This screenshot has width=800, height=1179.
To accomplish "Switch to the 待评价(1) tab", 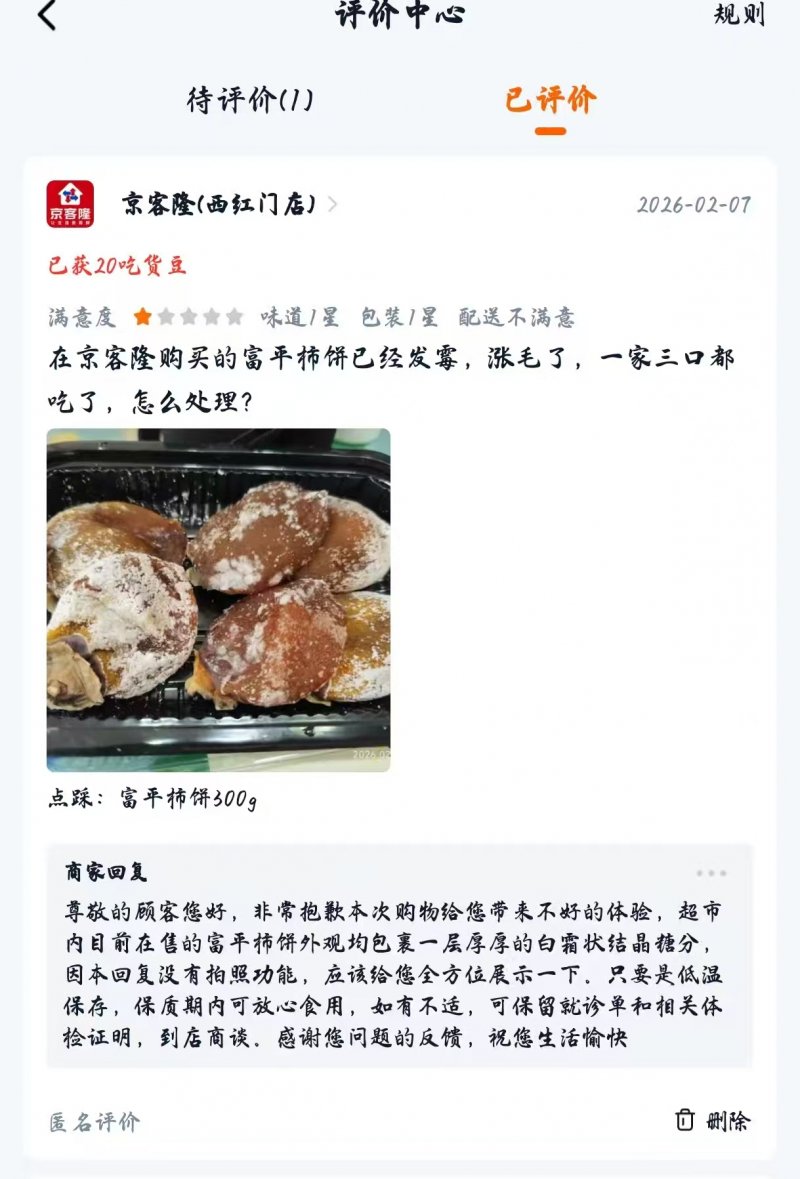I will [x=250, y=99].
